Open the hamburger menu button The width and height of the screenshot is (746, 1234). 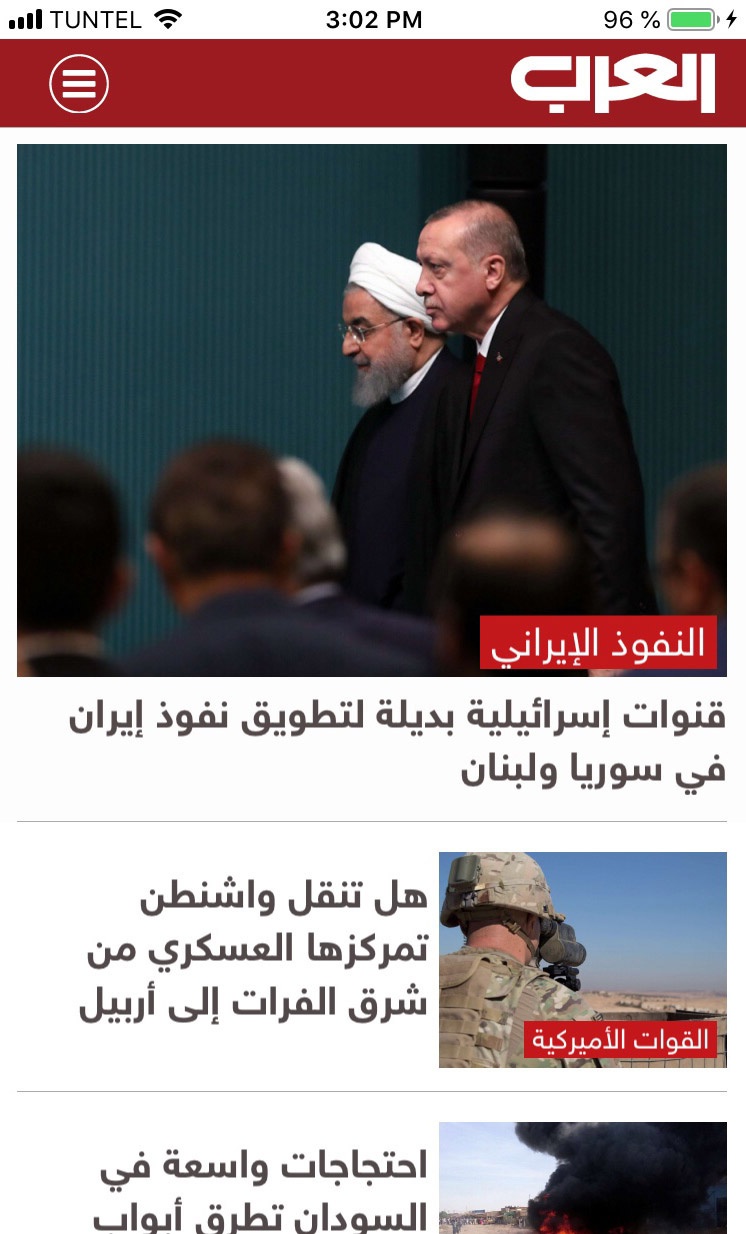pos(79,83)
